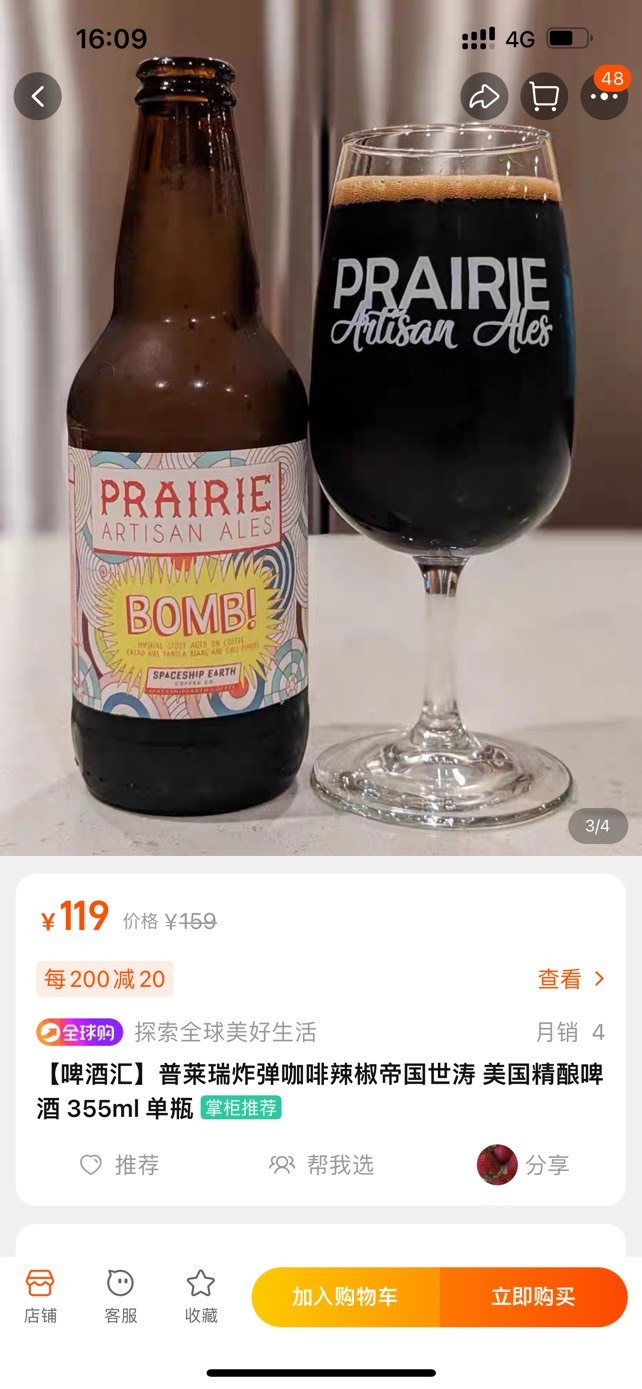Open the shopping cart icon
642x1389 pixels.
[x=544, y=96]
